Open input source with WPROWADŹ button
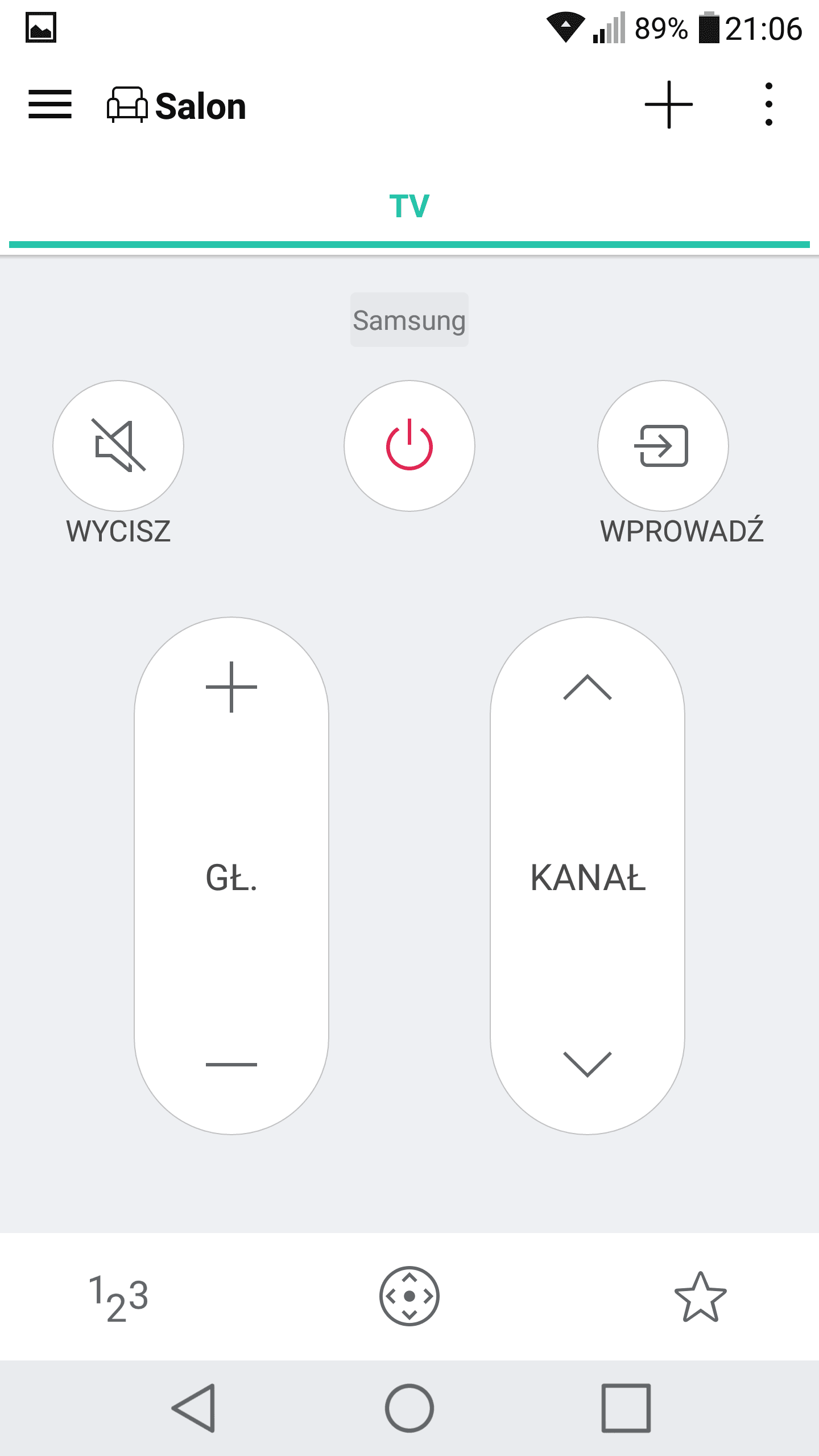 click(x=663, y=446)
